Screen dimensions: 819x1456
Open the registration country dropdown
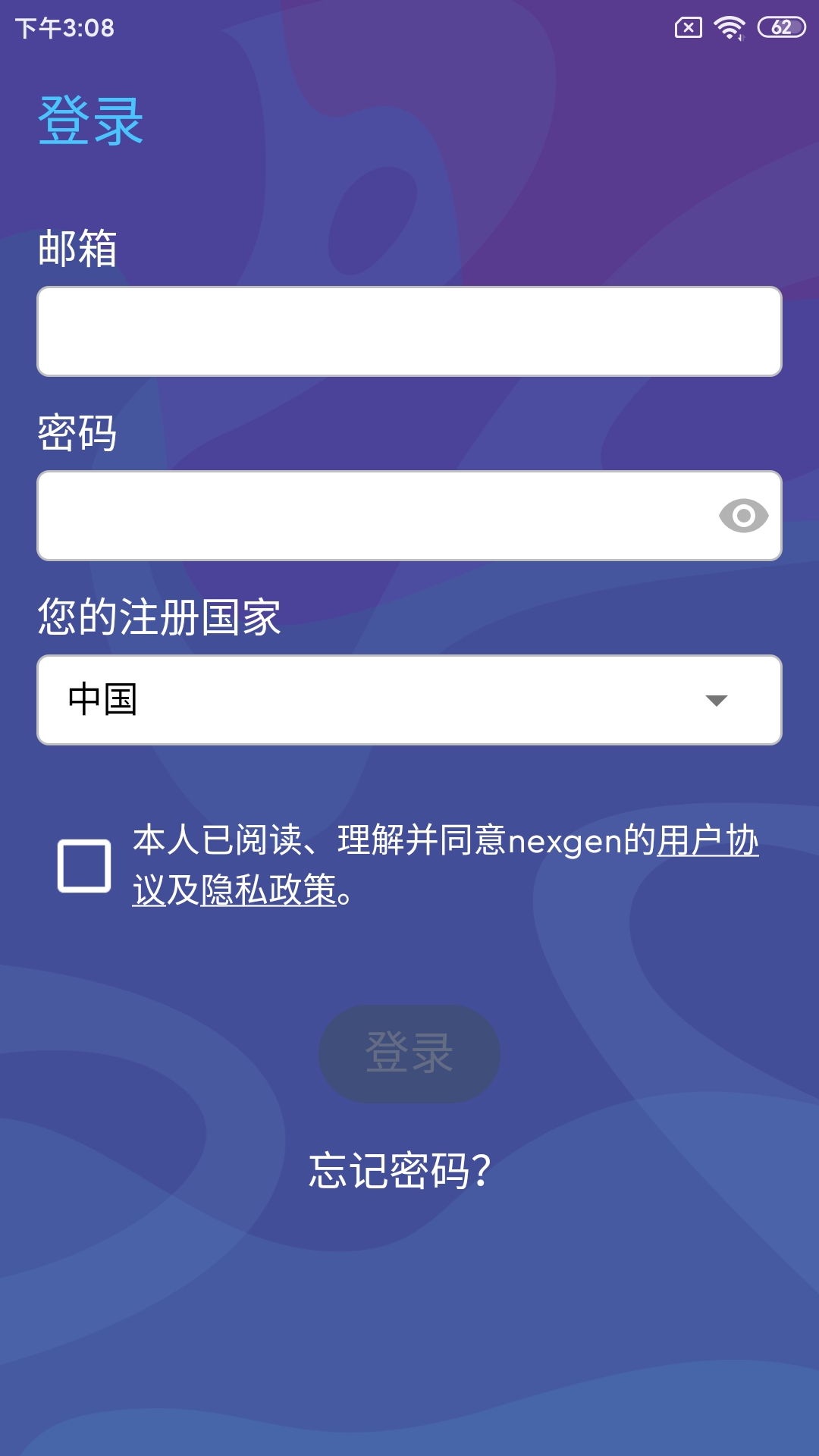(409, 699)
